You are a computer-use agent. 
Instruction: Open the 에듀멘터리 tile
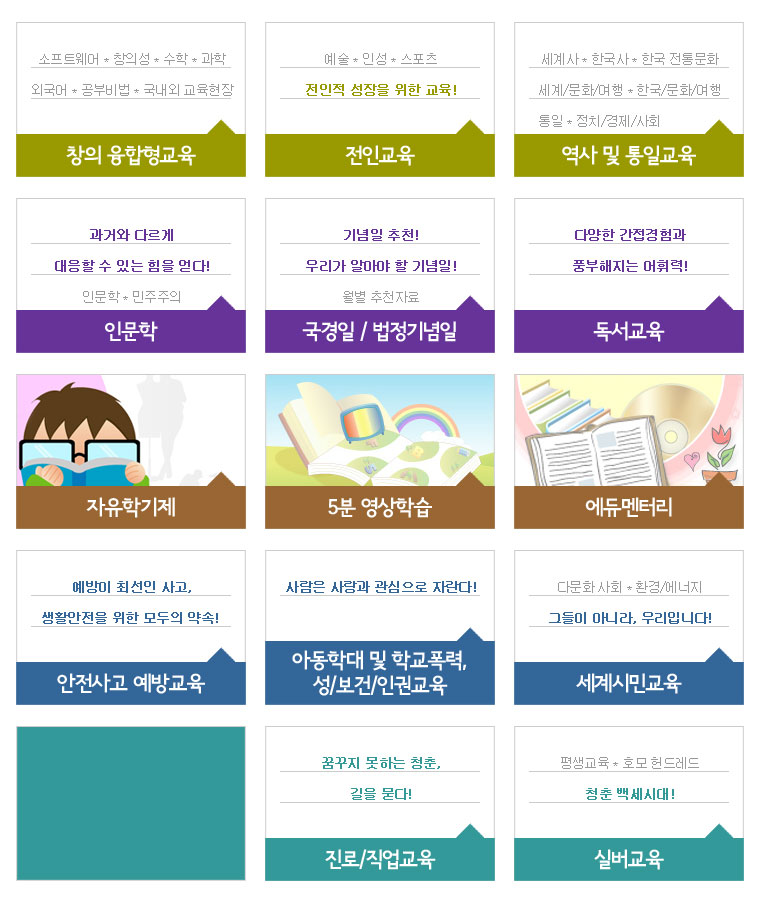point(629,507)
